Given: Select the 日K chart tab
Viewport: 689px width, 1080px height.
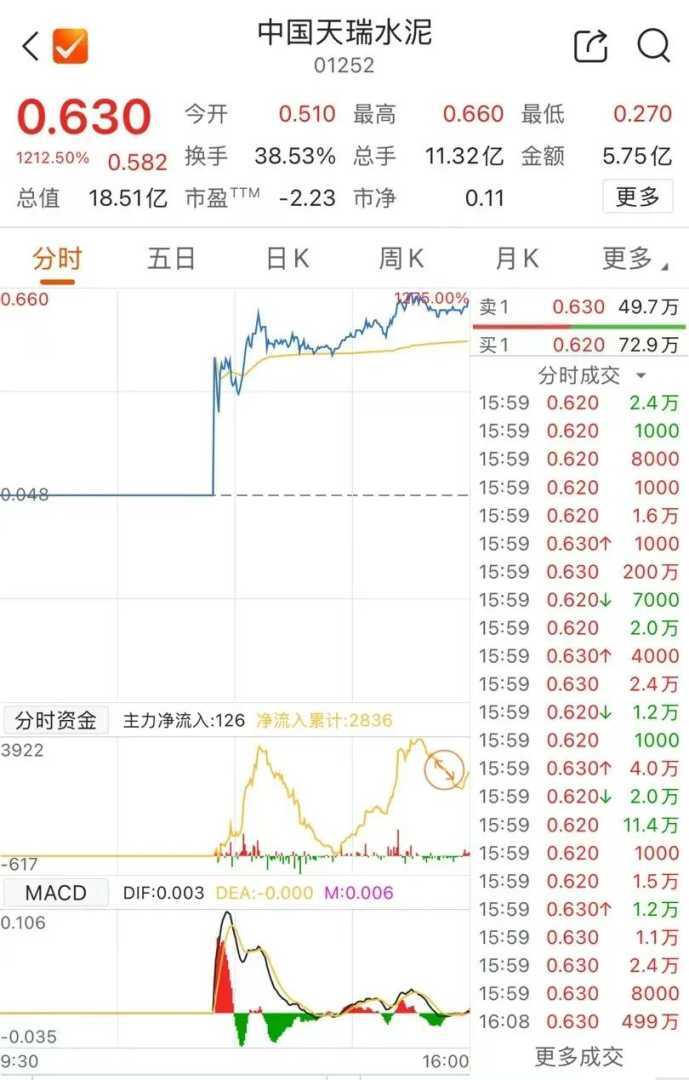Looking at the screenshot, I should coord(287,260).
